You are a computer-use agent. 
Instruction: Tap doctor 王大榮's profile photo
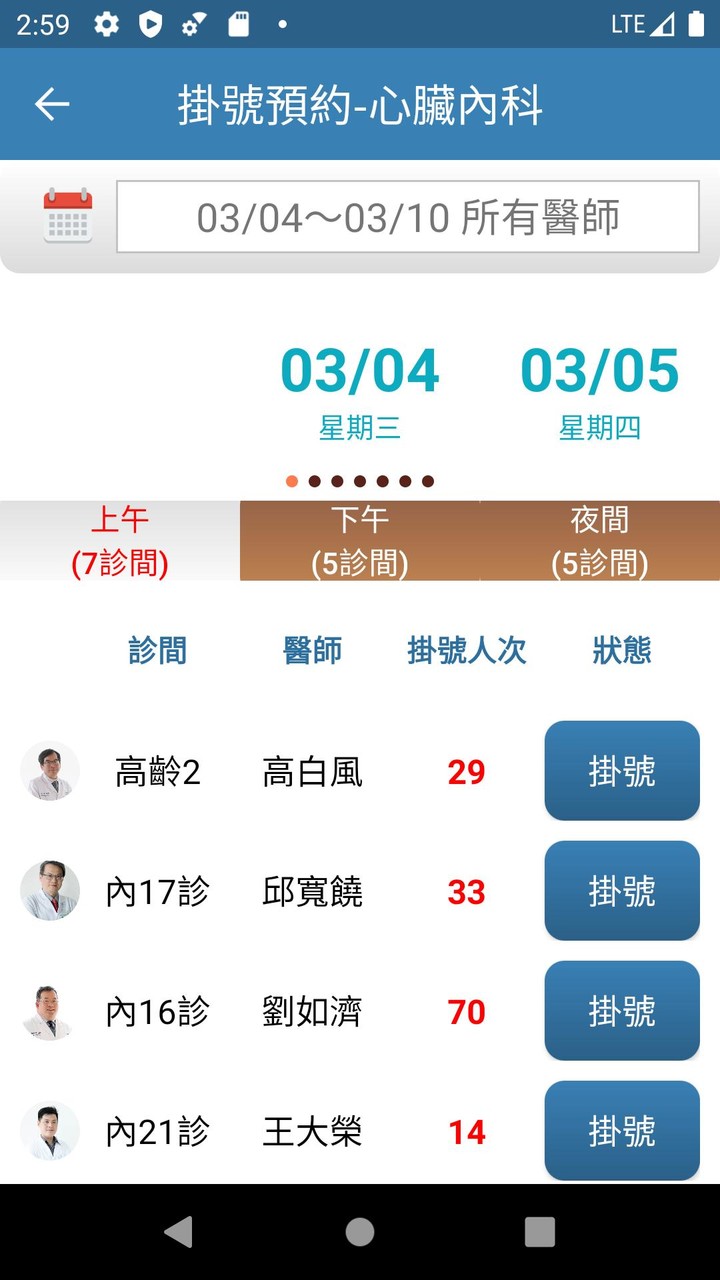(x=50, y=1131)
